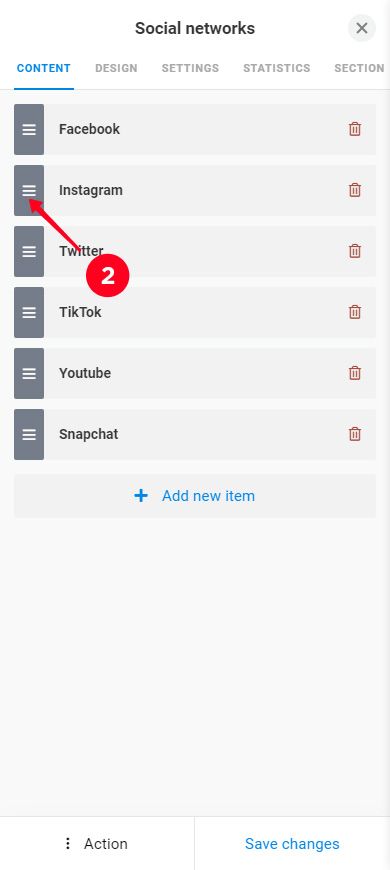Open the Action menu
Screen dimensions: 390x870
click(97, 843)
